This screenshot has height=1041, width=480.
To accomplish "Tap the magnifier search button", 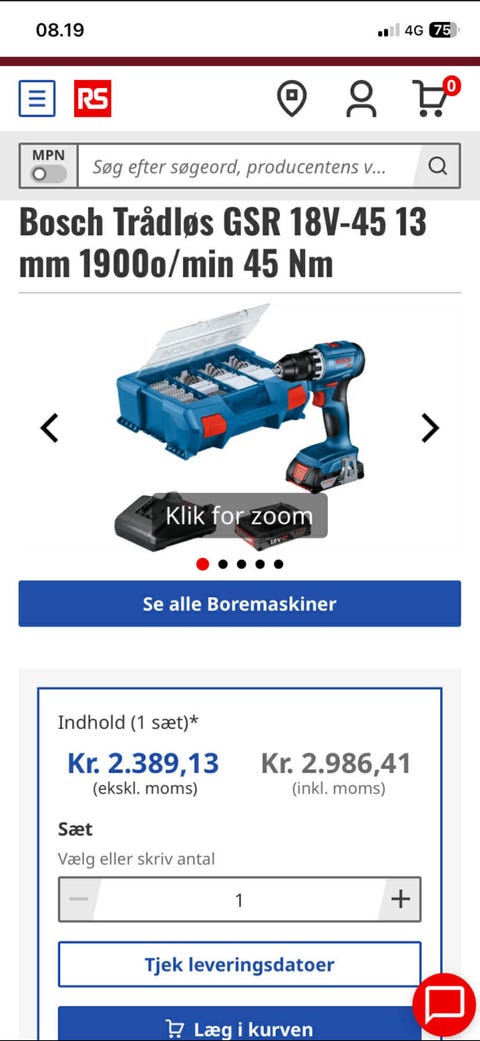I will point(438,166).
